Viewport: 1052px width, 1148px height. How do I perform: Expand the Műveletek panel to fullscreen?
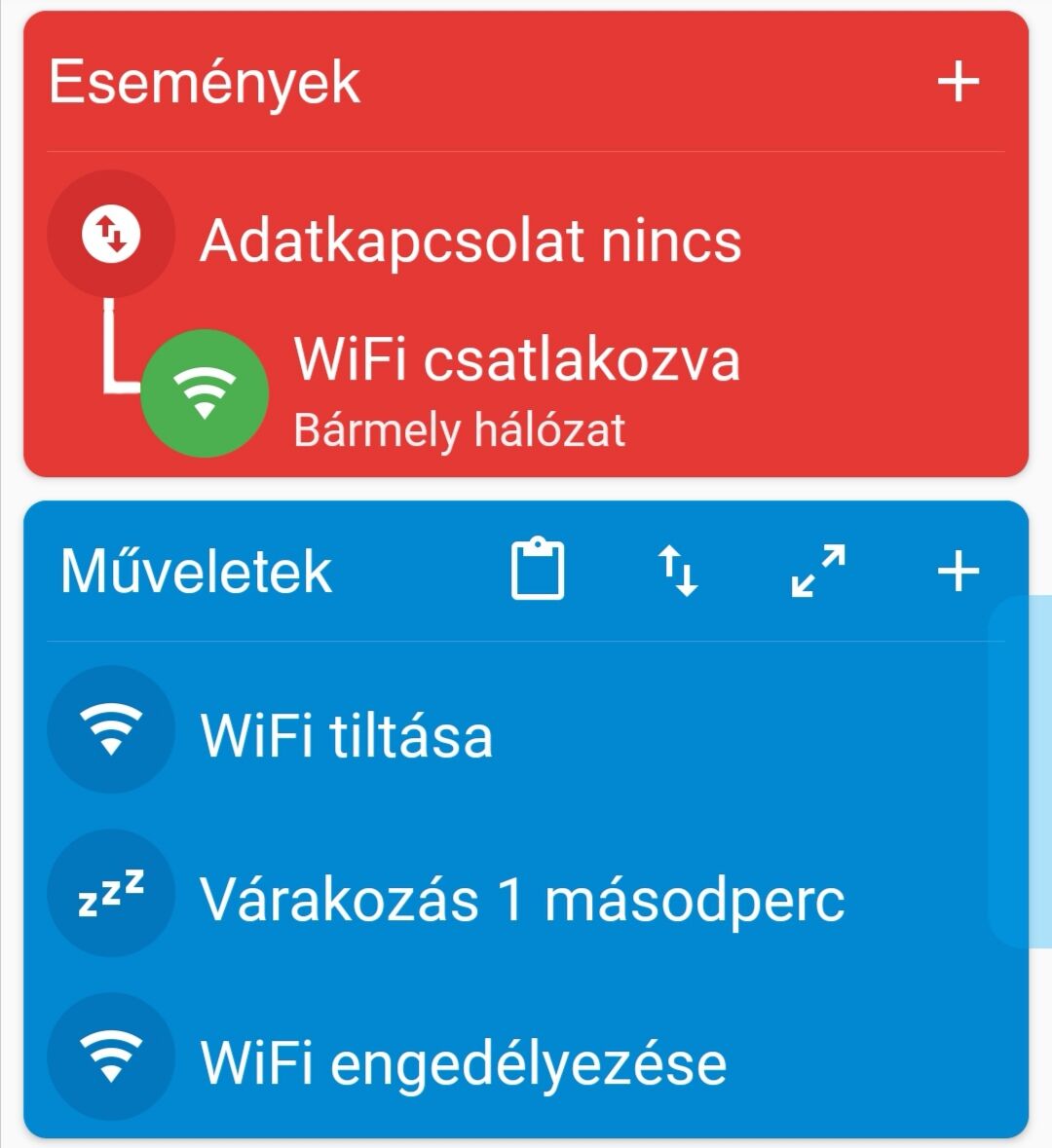817,571
